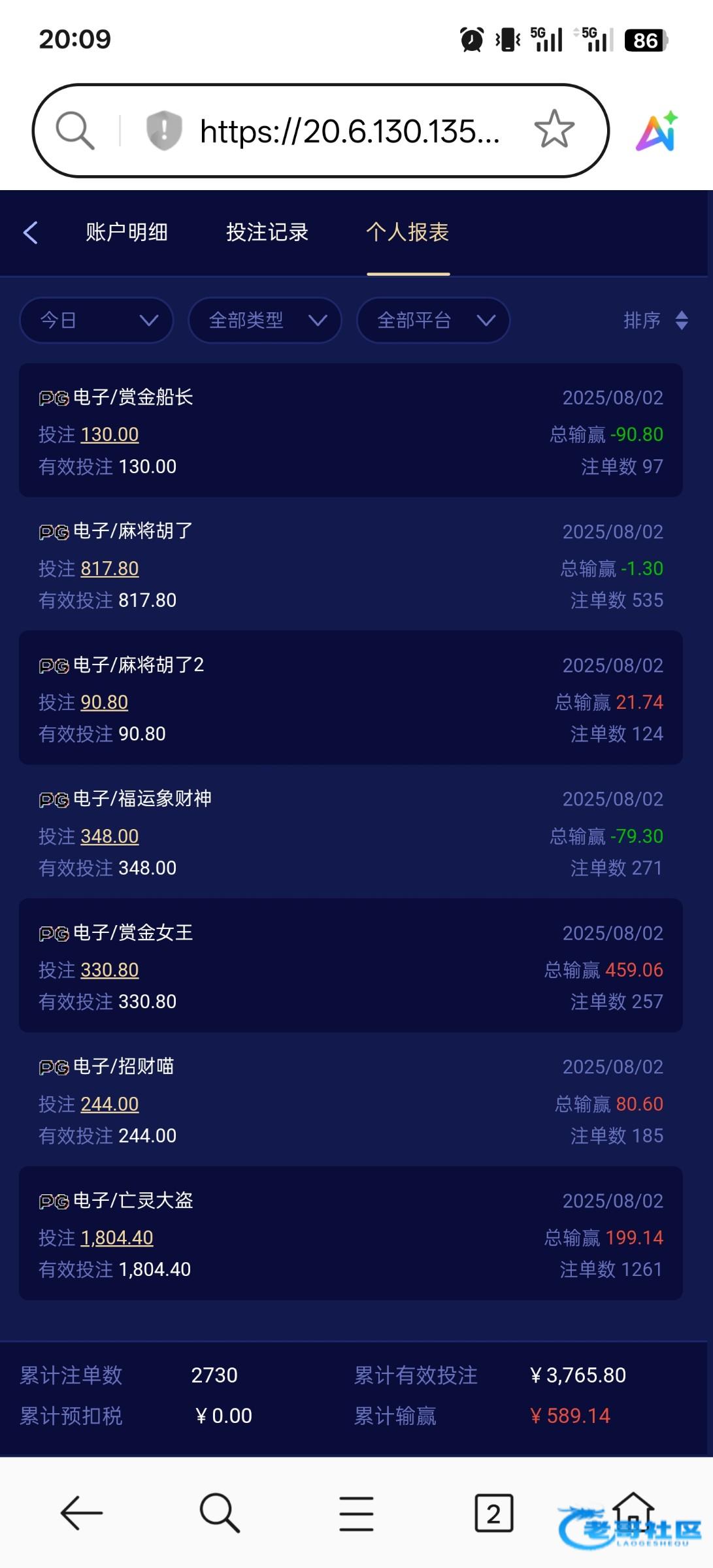Select the 个人报表 tab
Viewport: 713px width, 1568px height.
(408, 232)
